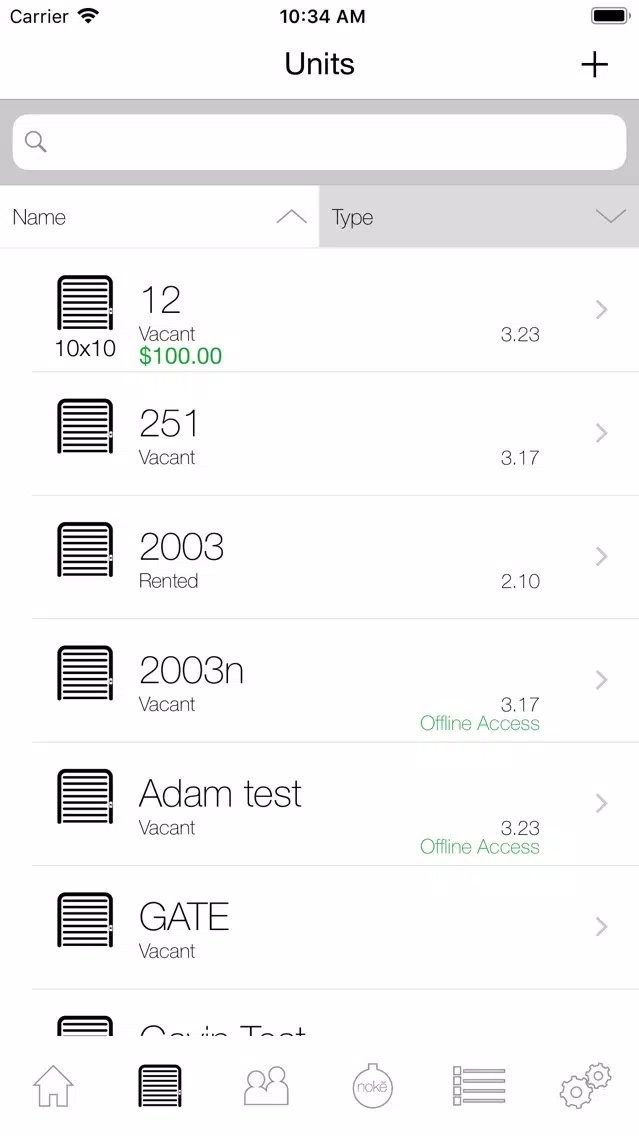
Task: Open settings gears tab
Action: pyautogui.click(x=585, y=1085)
